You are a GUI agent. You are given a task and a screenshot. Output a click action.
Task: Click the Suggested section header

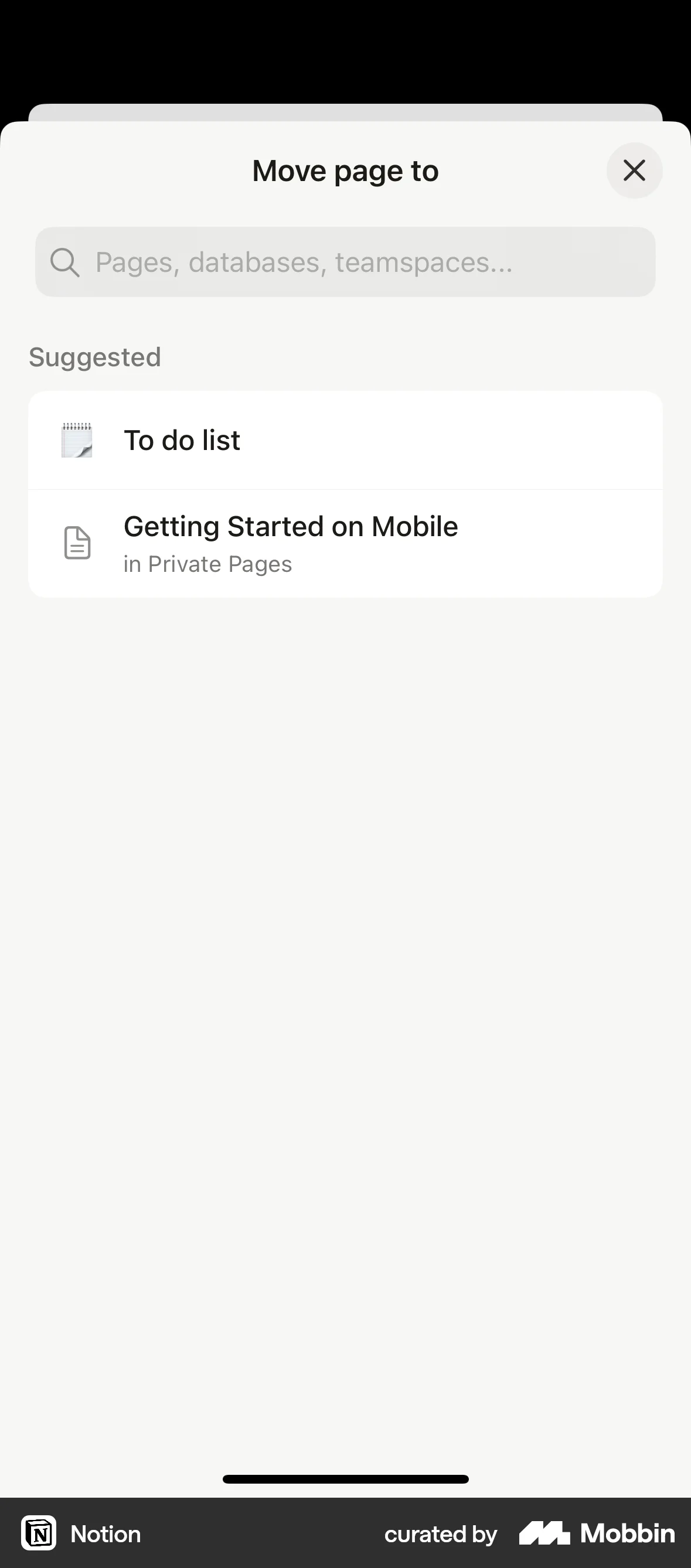pyautogui.click(x=95, y=357)
